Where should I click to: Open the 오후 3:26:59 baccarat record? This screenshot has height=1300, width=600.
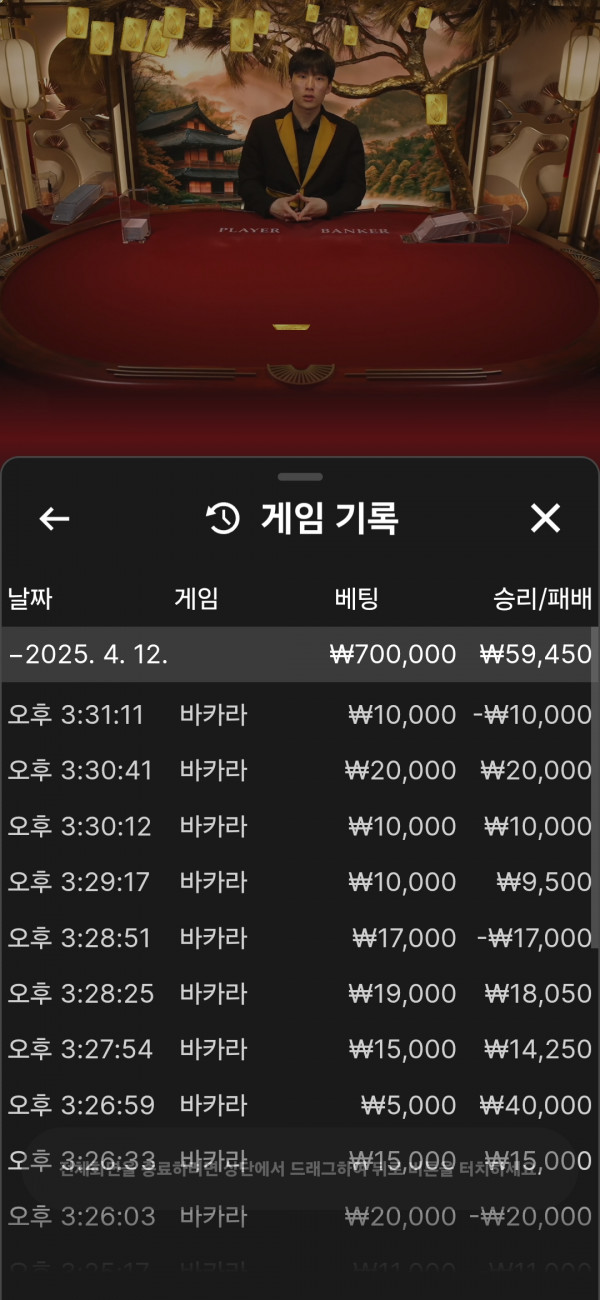(x=298, y=1105)
